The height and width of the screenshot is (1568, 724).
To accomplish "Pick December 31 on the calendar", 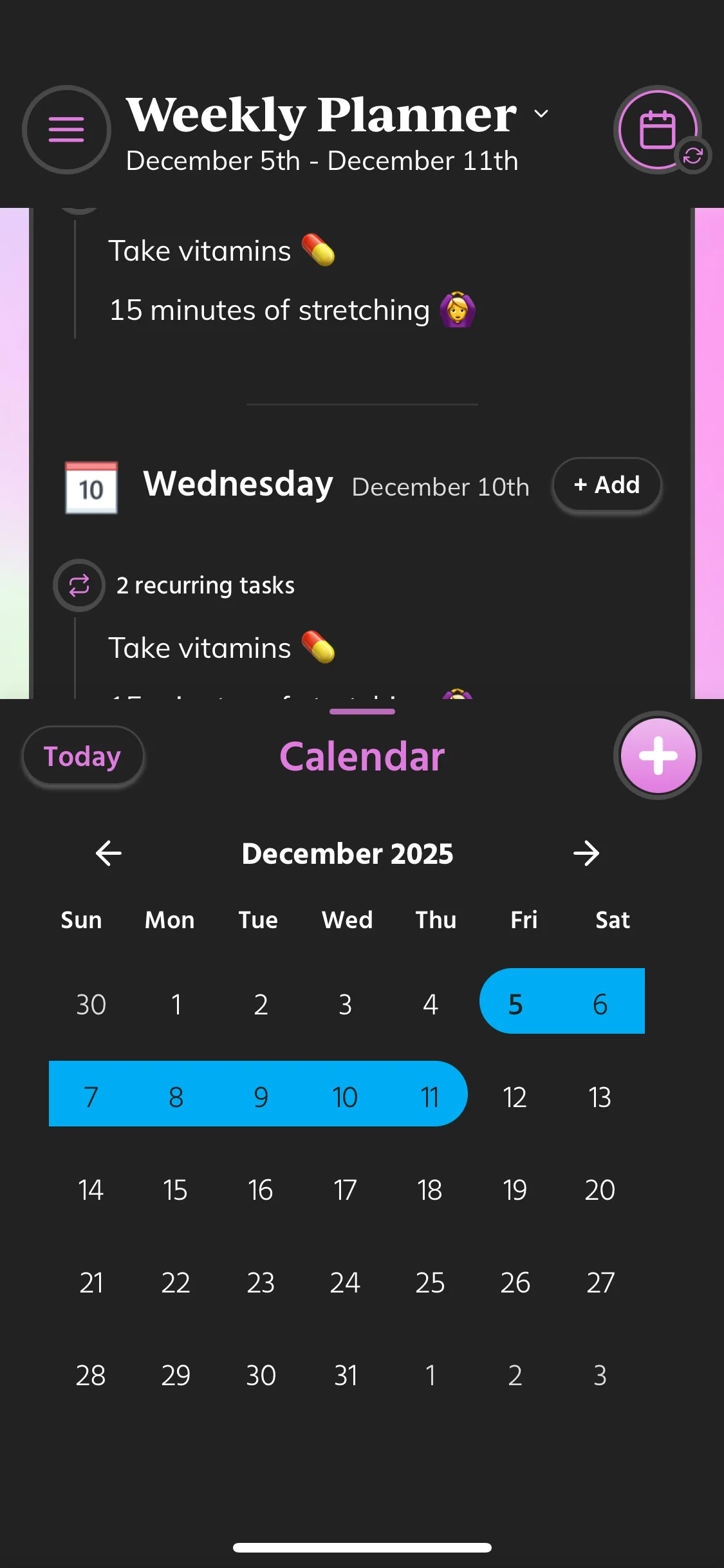I will [x=346, y=1375].
